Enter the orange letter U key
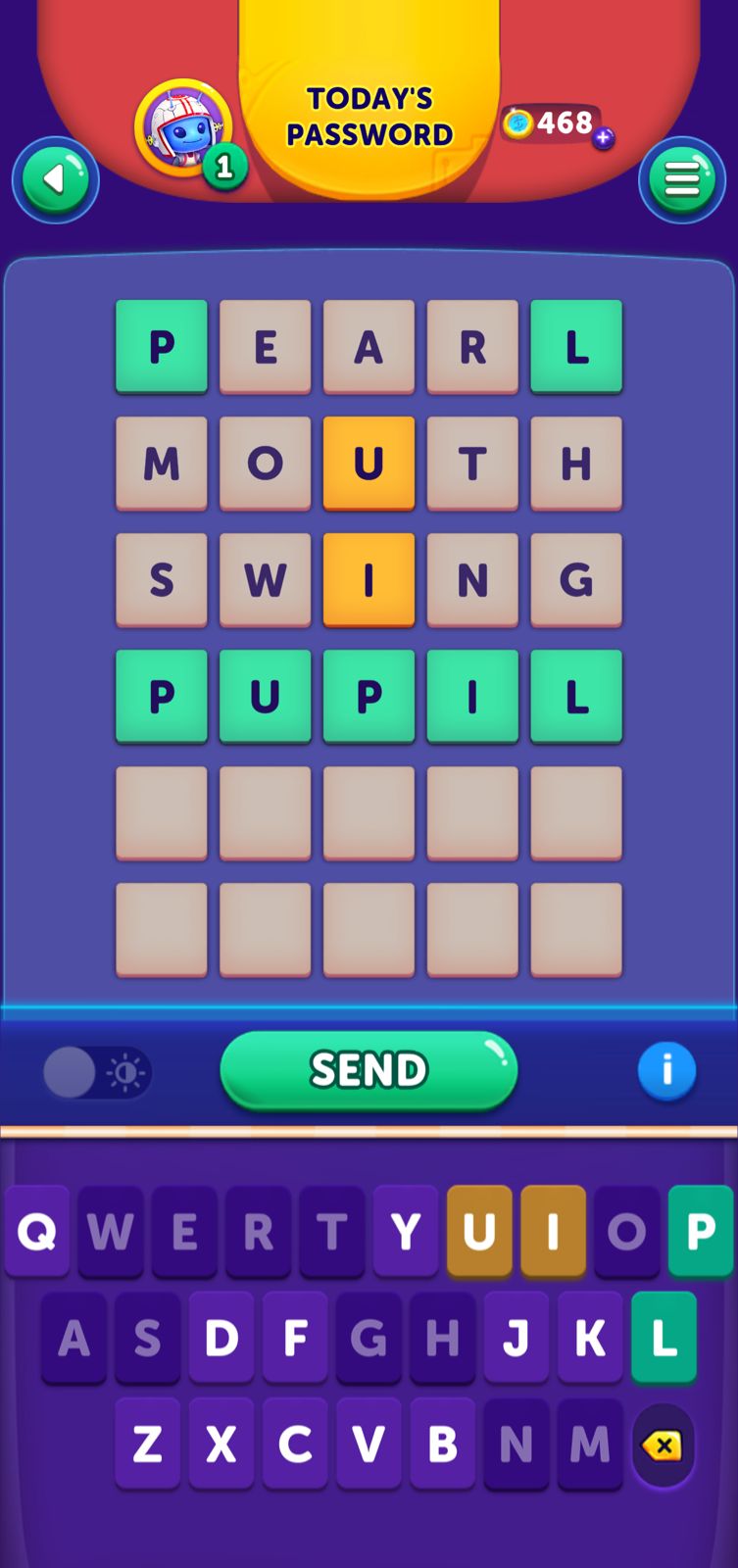Image resolution: width=738 pixels, height=1568 pixels. click(479, 1232)
